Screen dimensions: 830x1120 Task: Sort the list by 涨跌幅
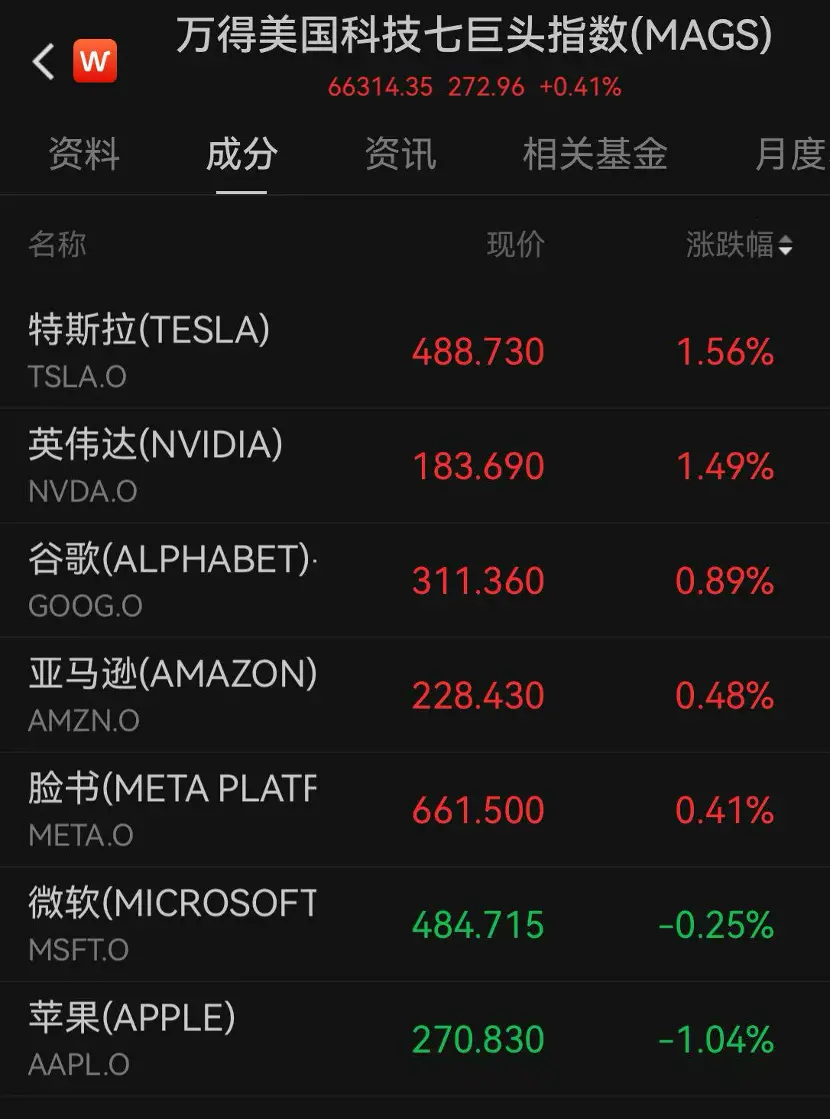tap(739, 245)
